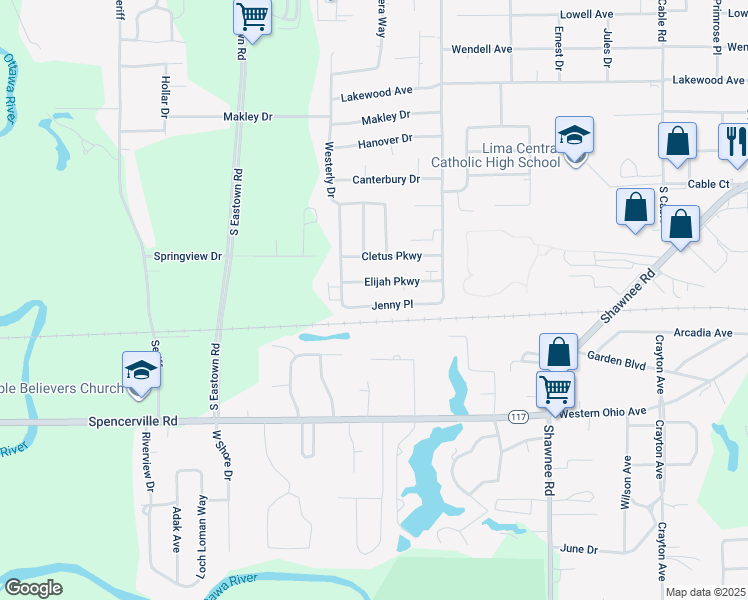
Task: Open Lima Central Catholic High School marker
Action: [575, 136]
